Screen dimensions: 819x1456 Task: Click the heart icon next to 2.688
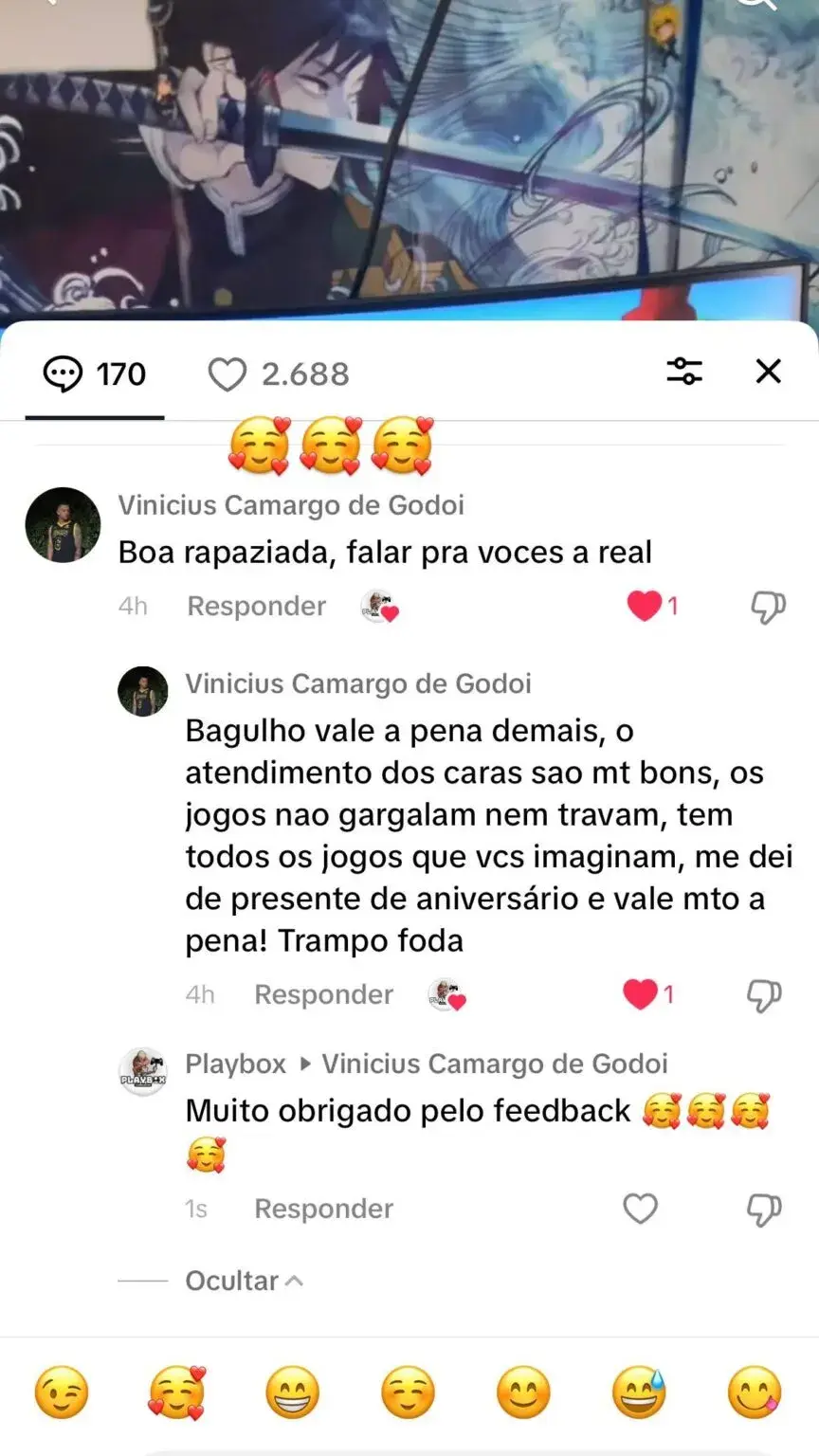(x=226, y=373)
